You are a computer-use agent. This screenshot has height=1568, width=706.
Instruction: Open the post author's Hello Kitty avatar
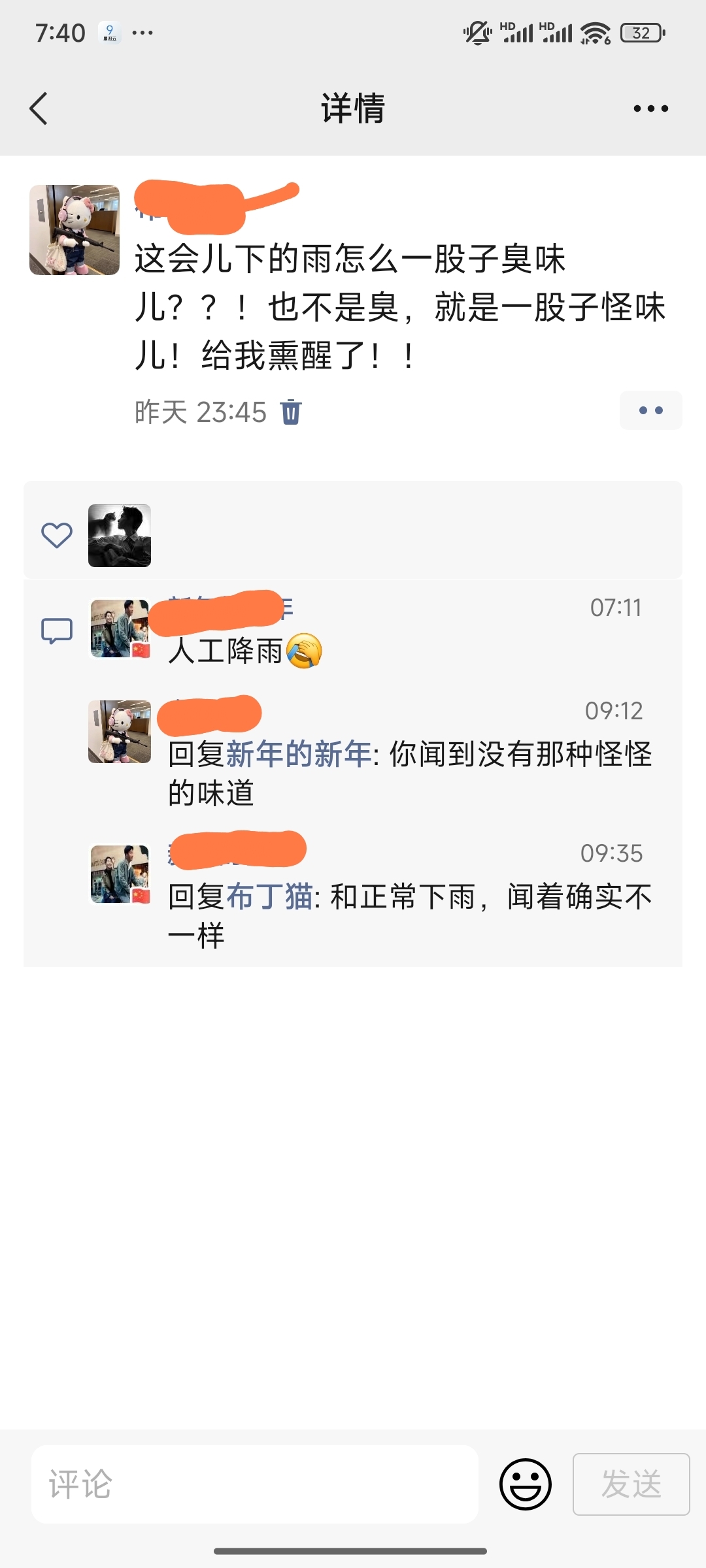(x=75, y=230)
